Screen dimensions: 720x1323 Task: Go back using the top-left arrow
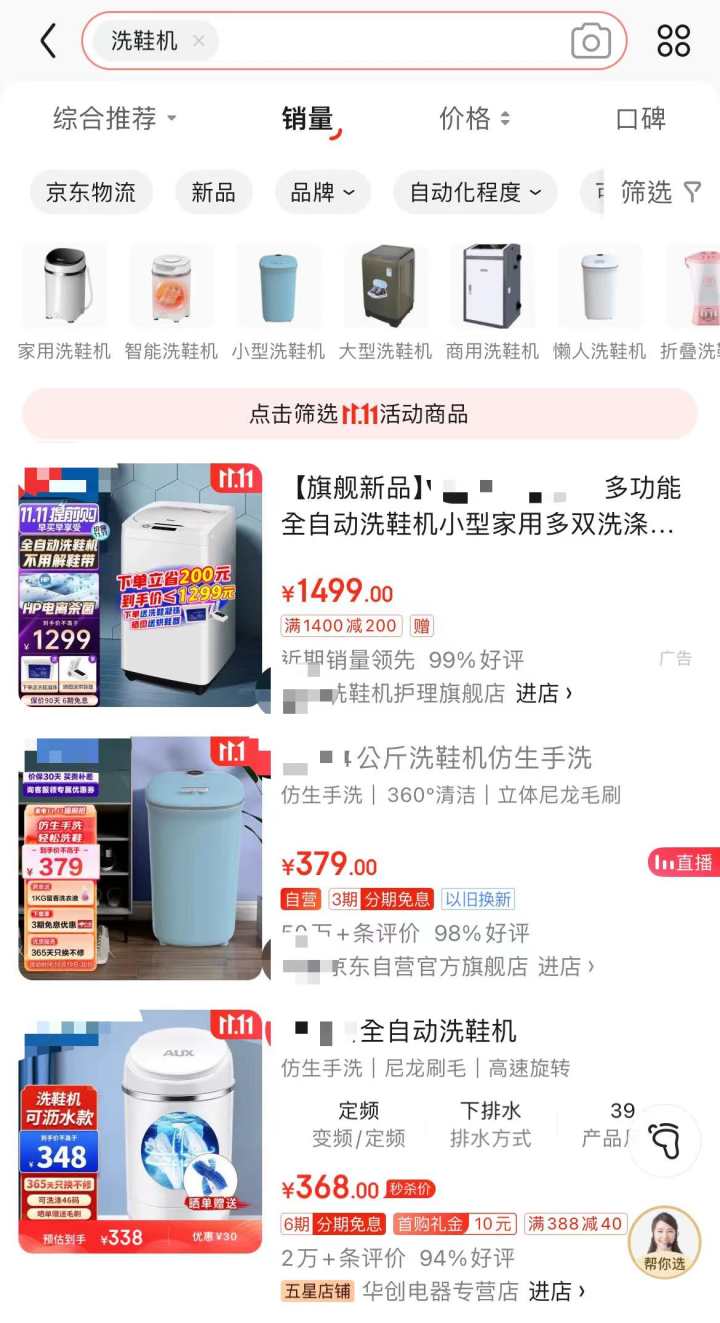click(x=47, y=41)
